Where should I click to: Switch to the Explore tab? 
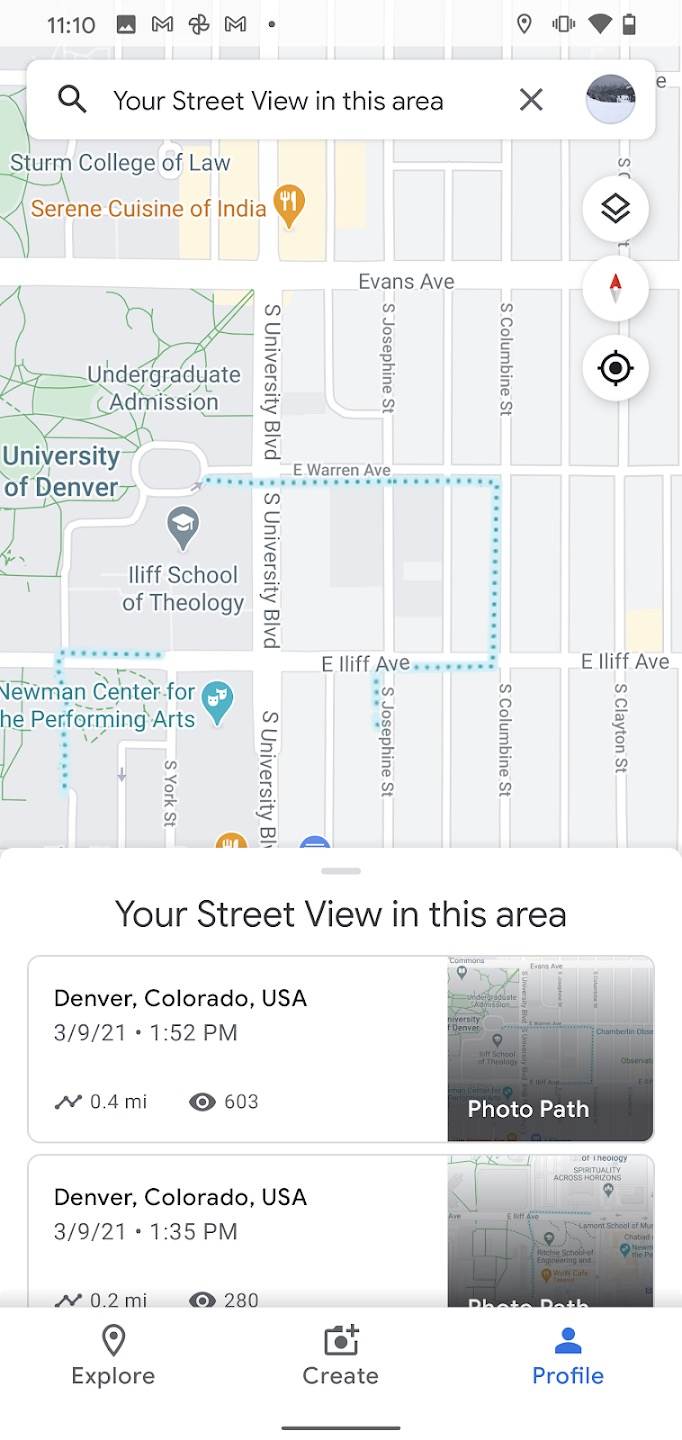[113, 1356]
